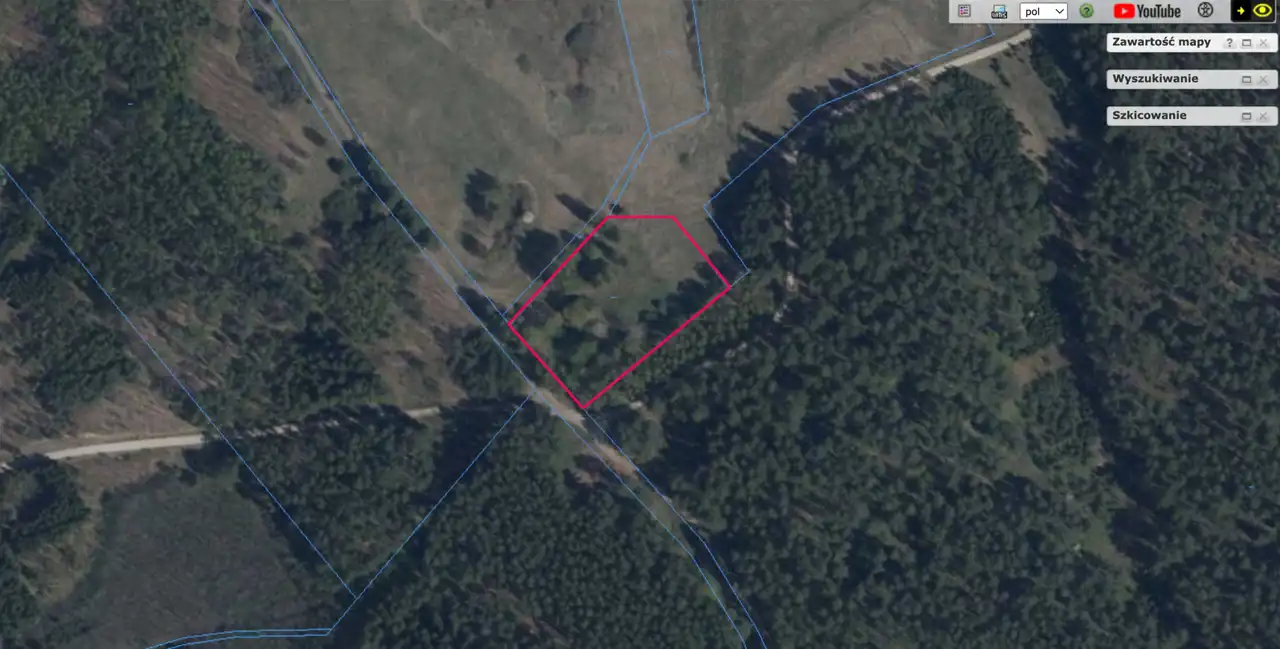Open the accessibility icon
The height and width of the screenshot is (649, 1280).
coord(1205,11)
